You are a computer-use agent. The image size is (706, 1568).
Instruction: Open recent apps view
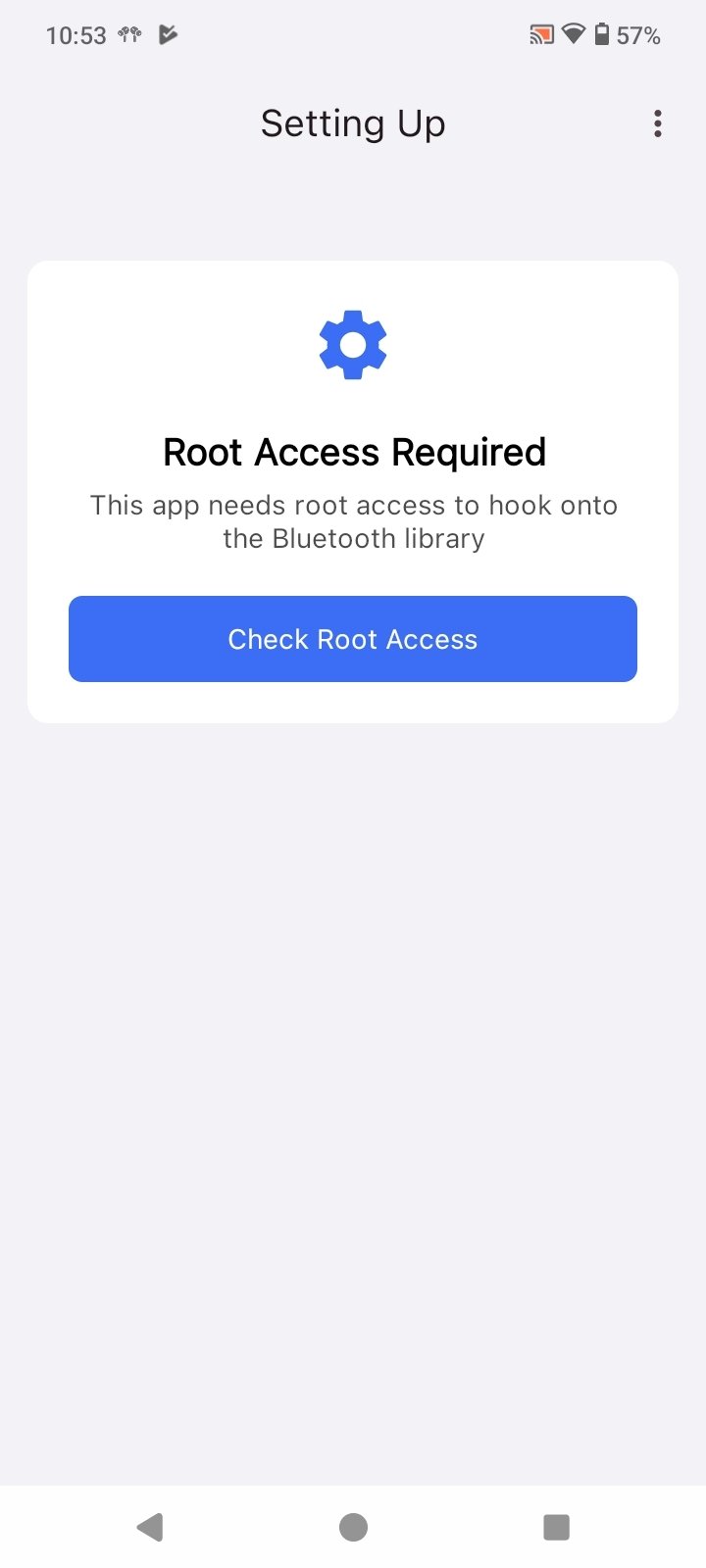tap(556, 1527)
